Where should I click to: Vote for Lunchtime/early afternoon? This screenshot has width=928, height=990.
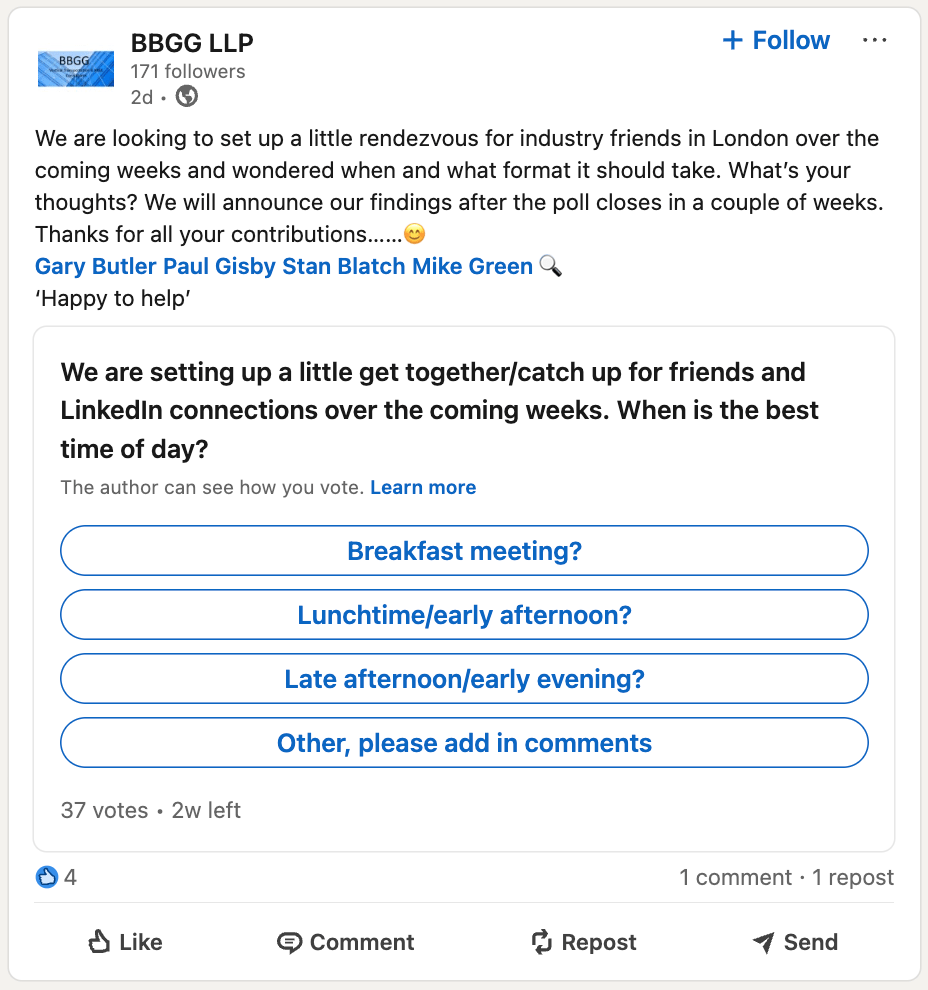[x=464, y=615]
